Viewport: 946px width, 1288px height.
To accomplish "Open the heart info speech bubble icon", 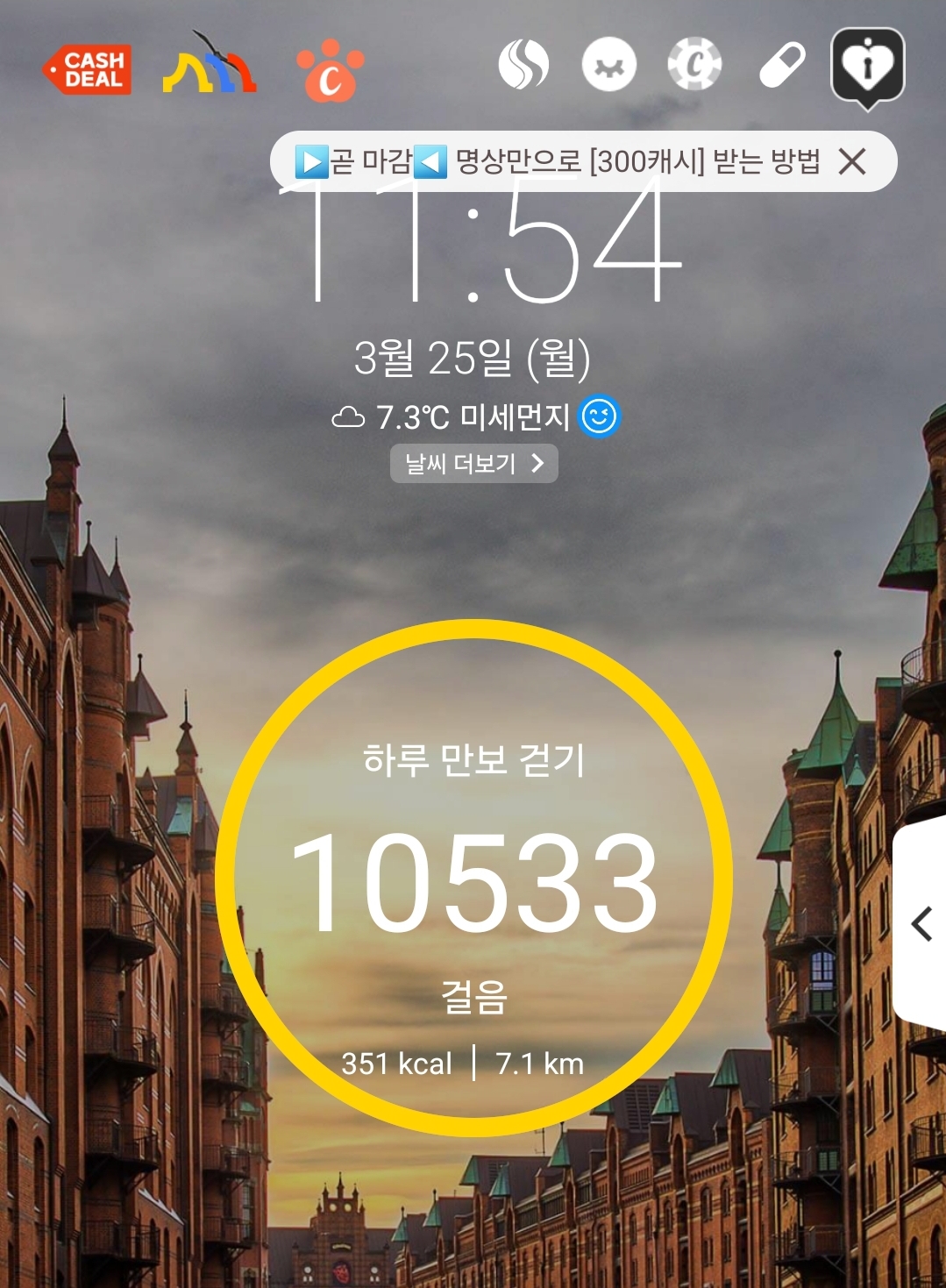I will click(x=868, y=68).
